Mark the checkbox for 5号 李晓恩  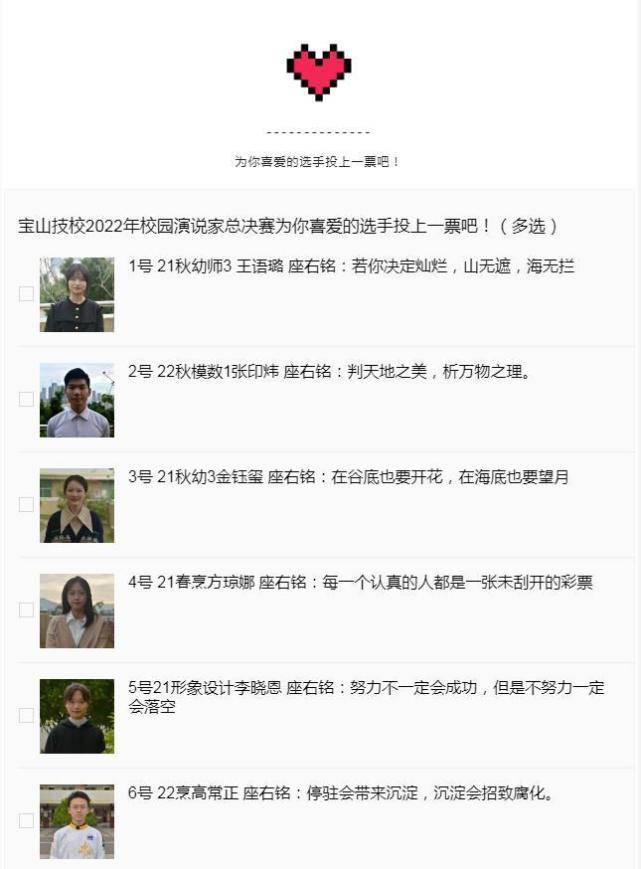pyautogui.click(x=26, y=715)
